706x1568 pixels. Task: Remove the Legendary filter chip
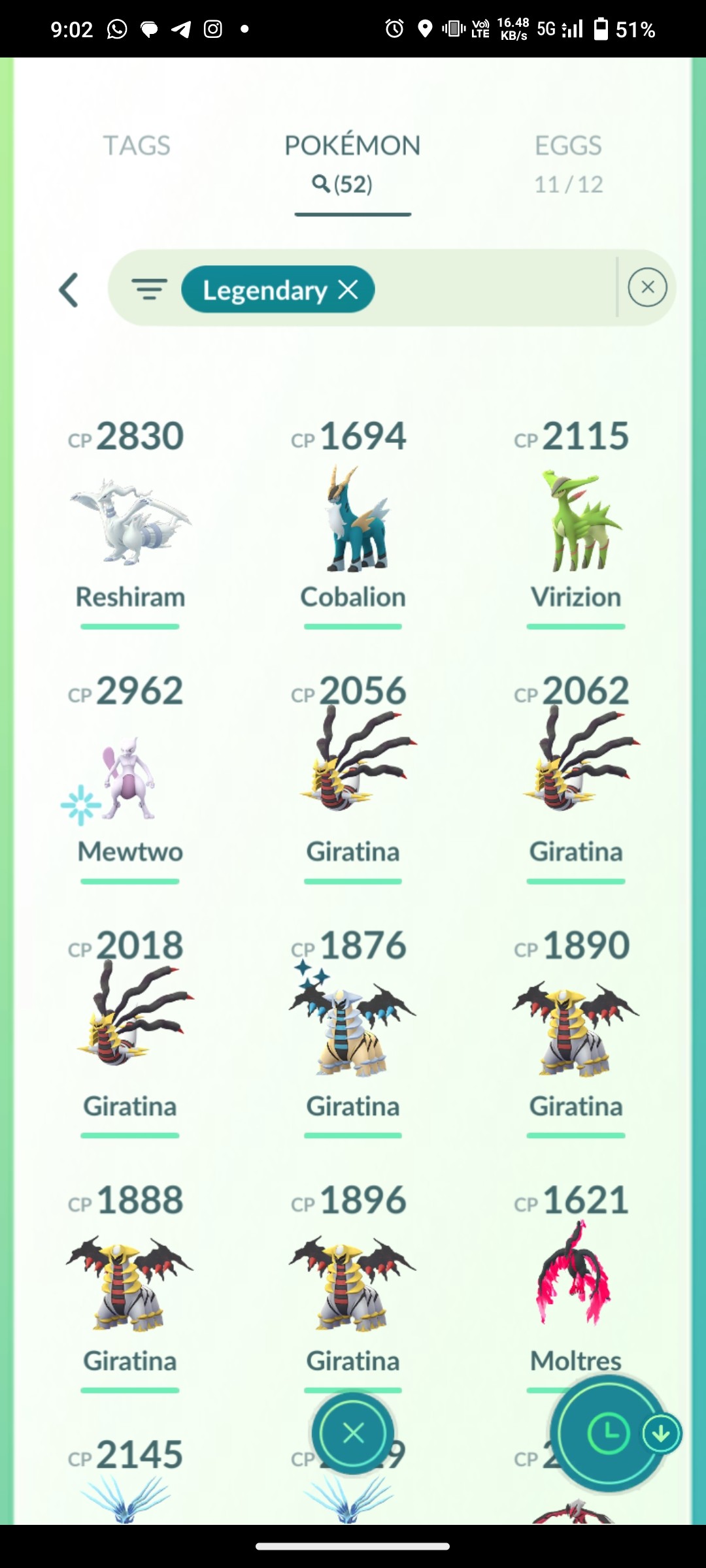[x=348, y=289]
